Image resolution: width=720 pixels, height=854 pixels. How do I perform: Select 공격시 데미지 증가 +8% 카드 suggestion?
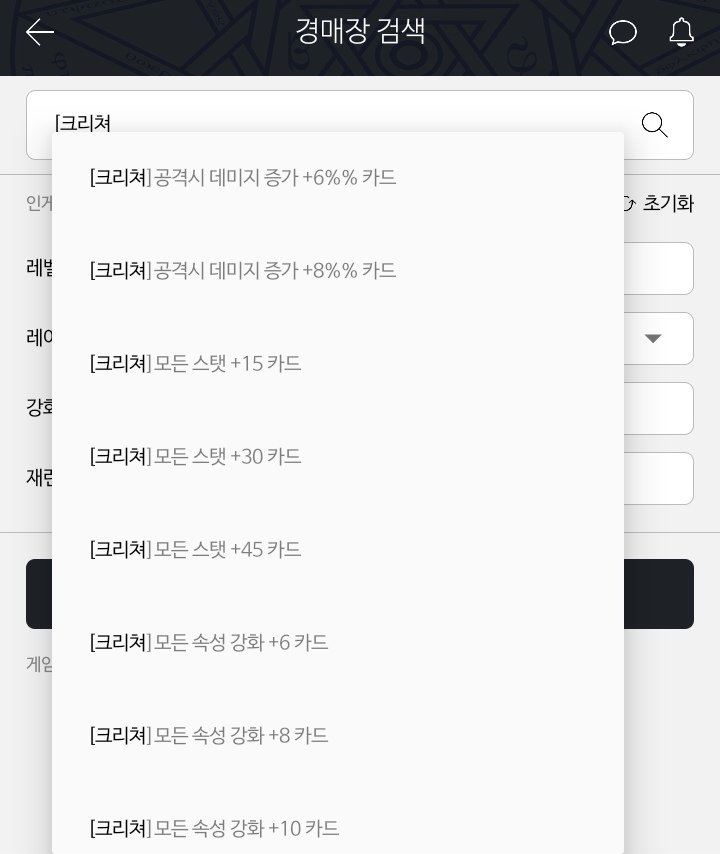tap(243, 270)
